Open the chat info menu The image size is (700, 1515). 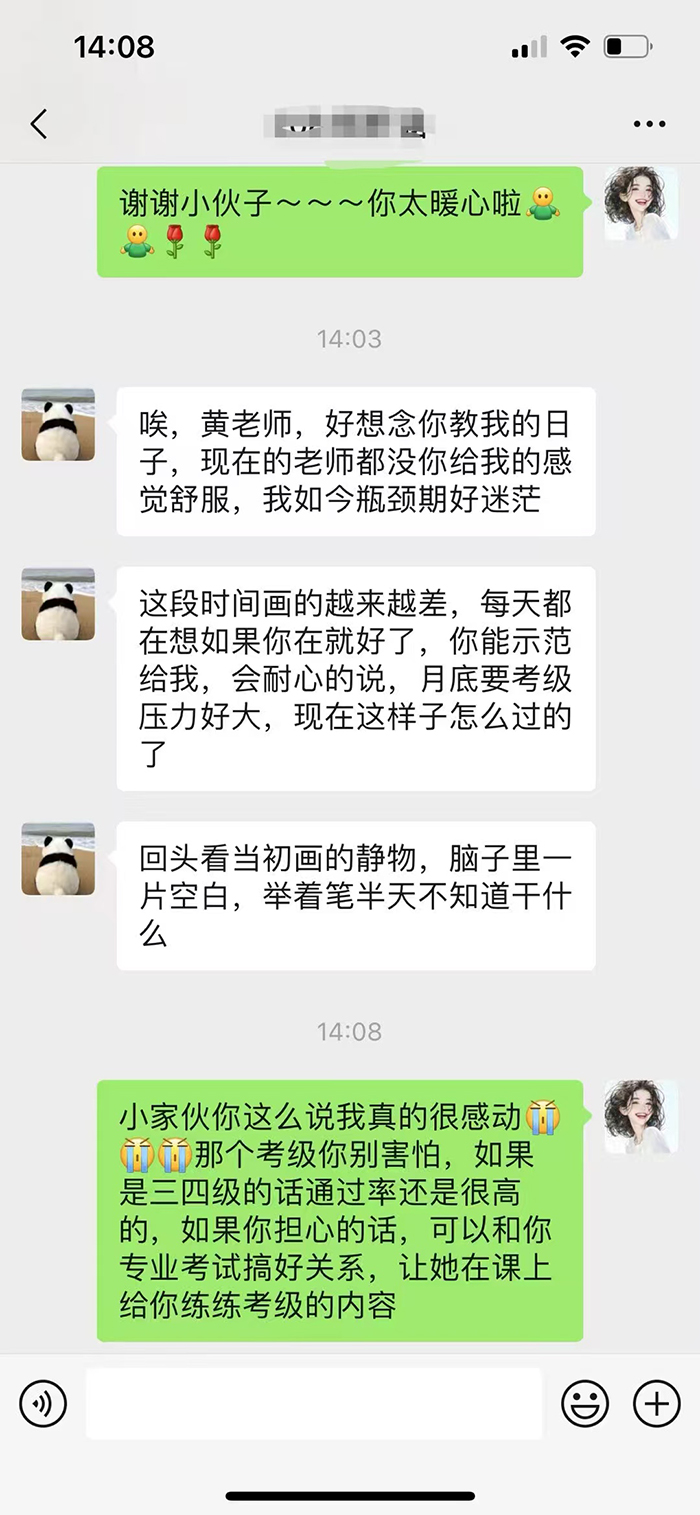[x=649, y=125]
